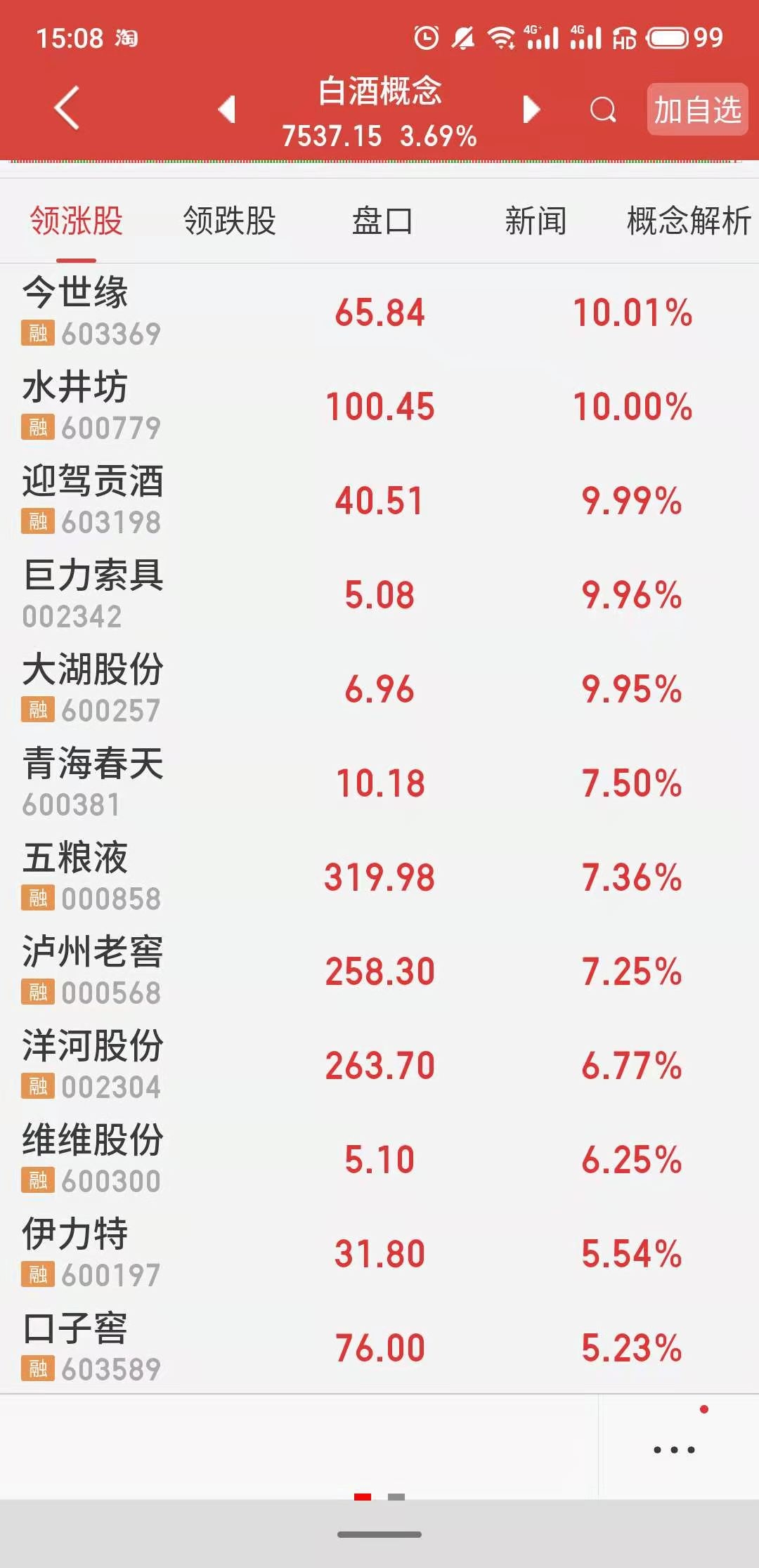View details for 迎驾贡酒

tap(379, 499)
